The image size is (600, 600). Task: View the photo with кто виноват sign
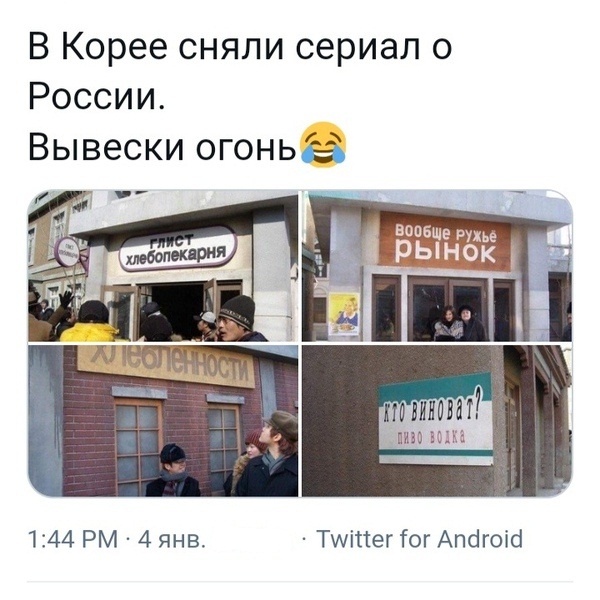[x=437, y=421]
